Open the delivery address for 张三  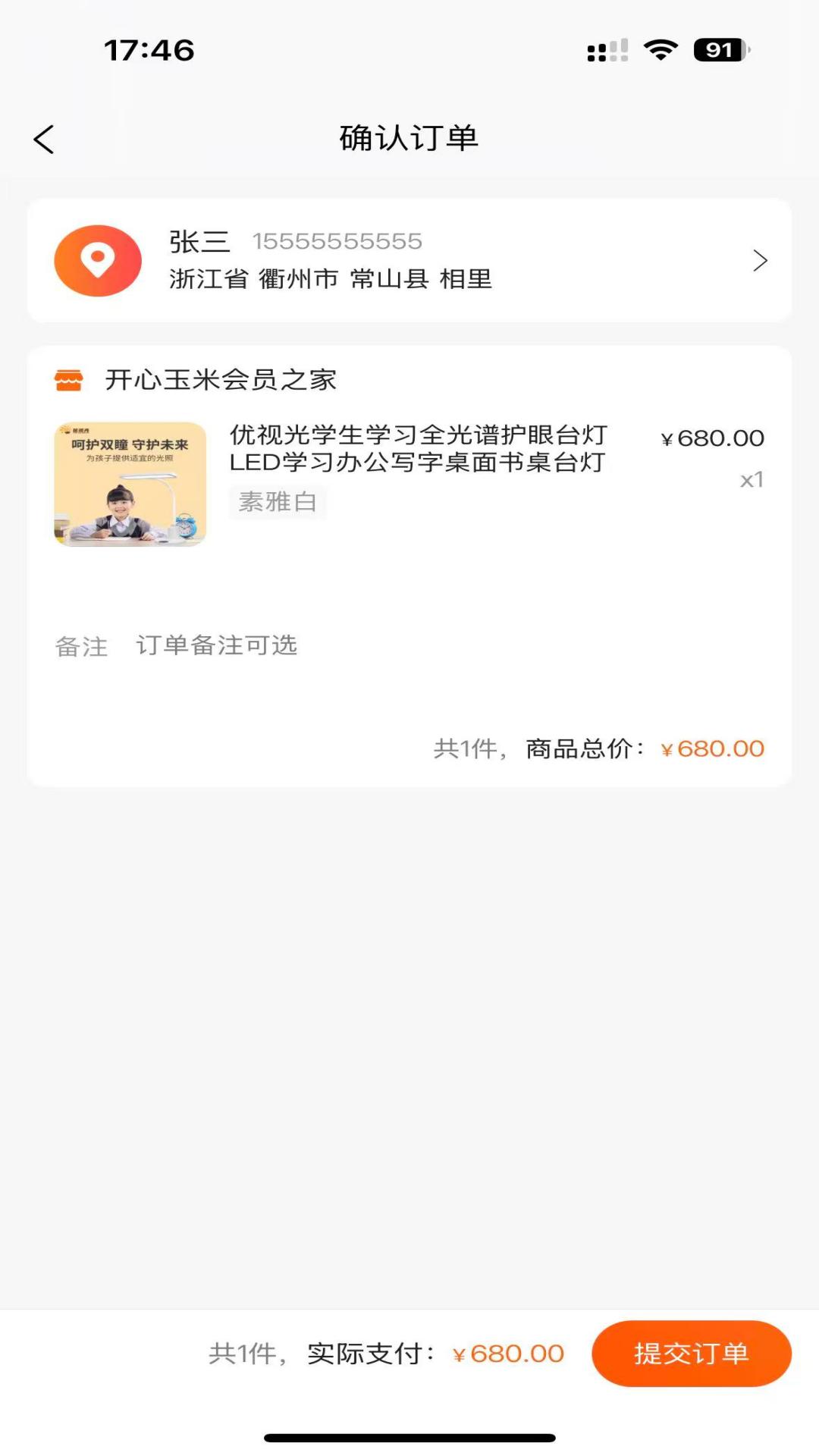coord(409,260)
